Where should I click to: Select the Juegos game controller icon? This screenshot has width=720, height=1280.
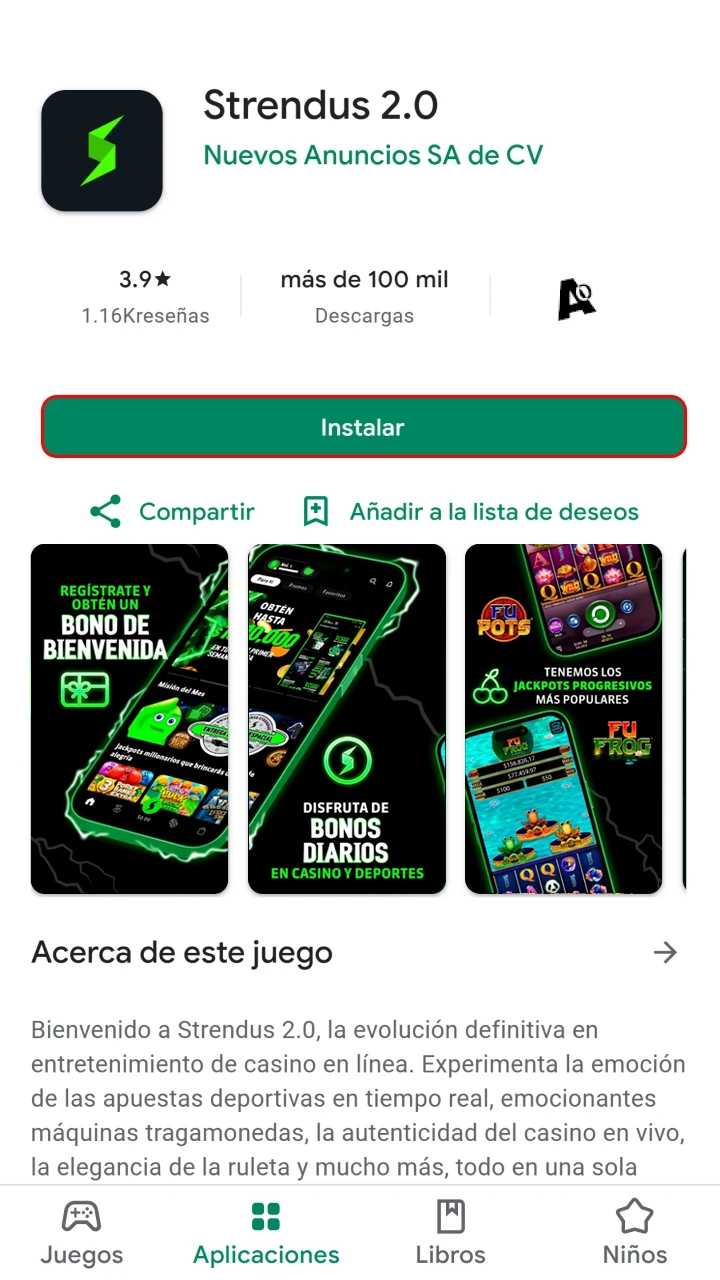click(82, 1215)
